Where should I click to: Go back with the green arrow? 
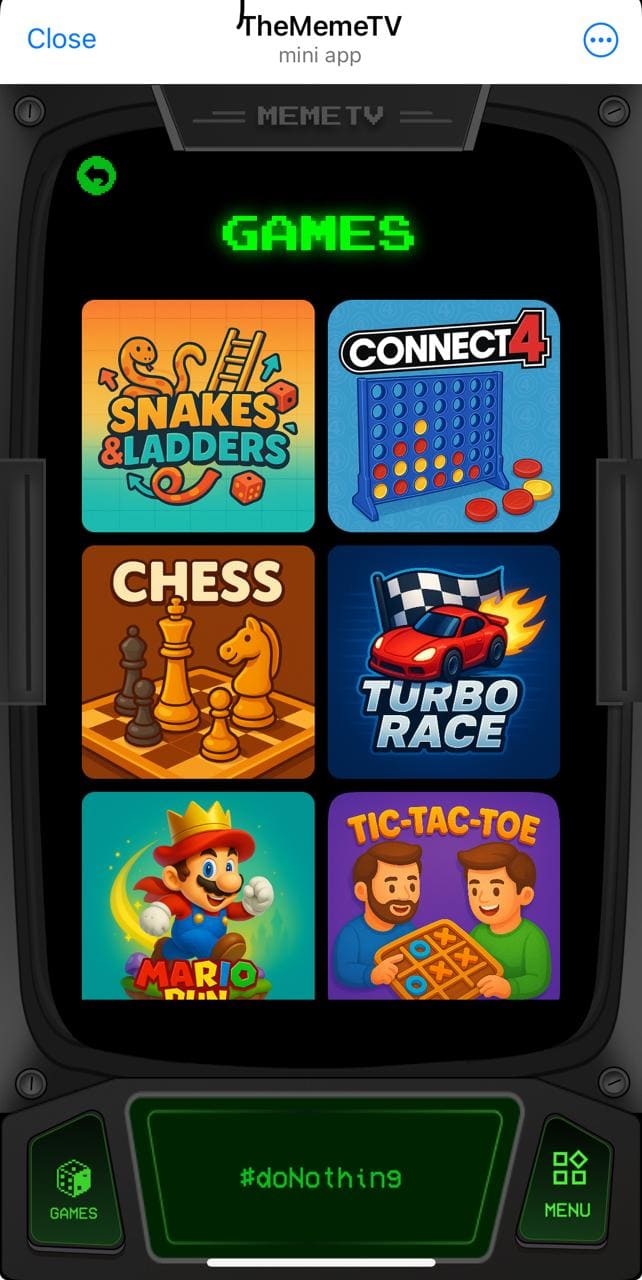click(97, 177)
